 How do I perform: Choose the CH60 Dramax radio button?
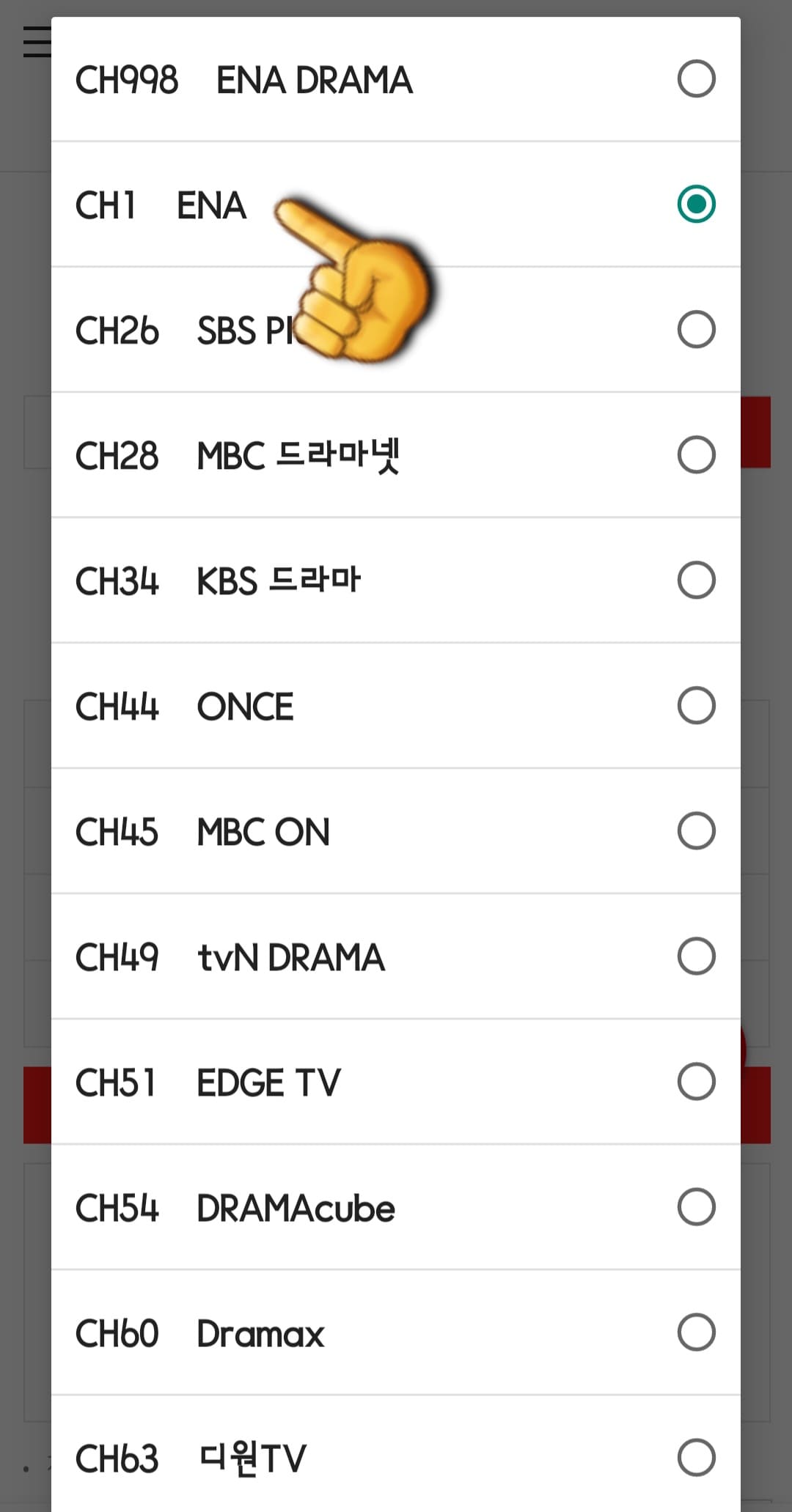click(695, 1332)
